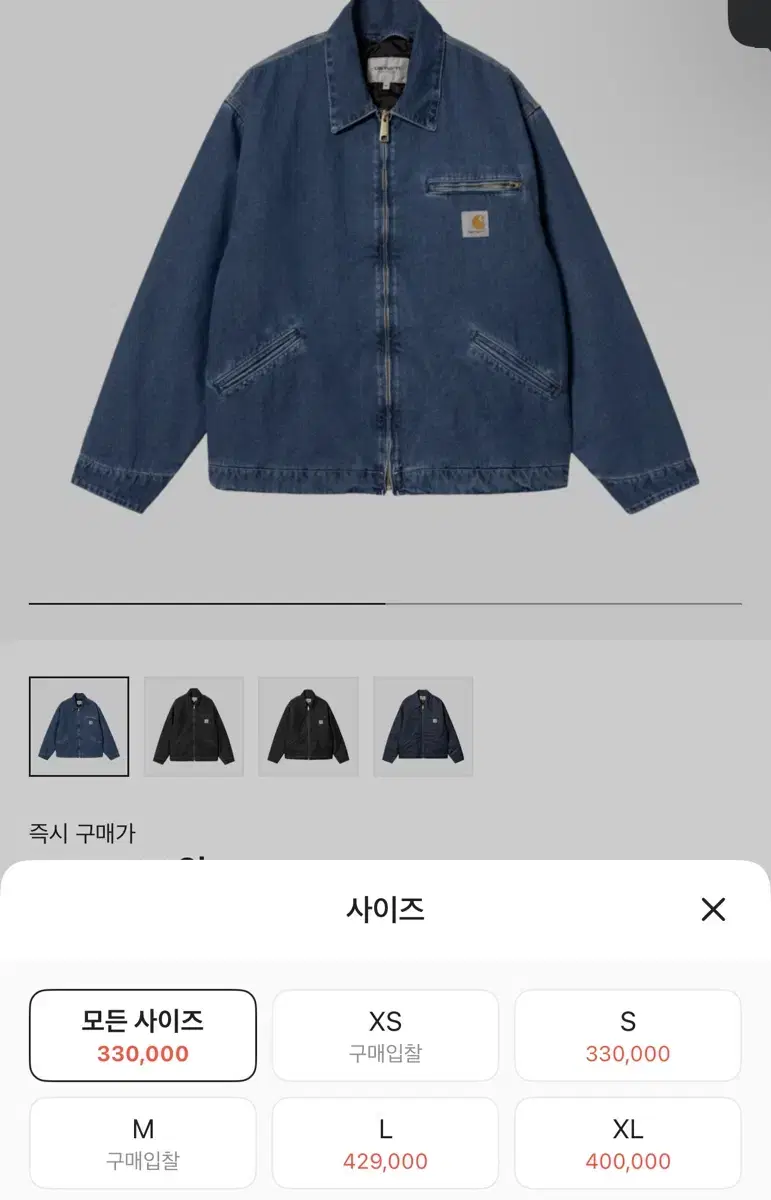This screenshot has width=771, height=1200.
Task: Tap the 즉시 구매가 price label
Action: (82, 830)
